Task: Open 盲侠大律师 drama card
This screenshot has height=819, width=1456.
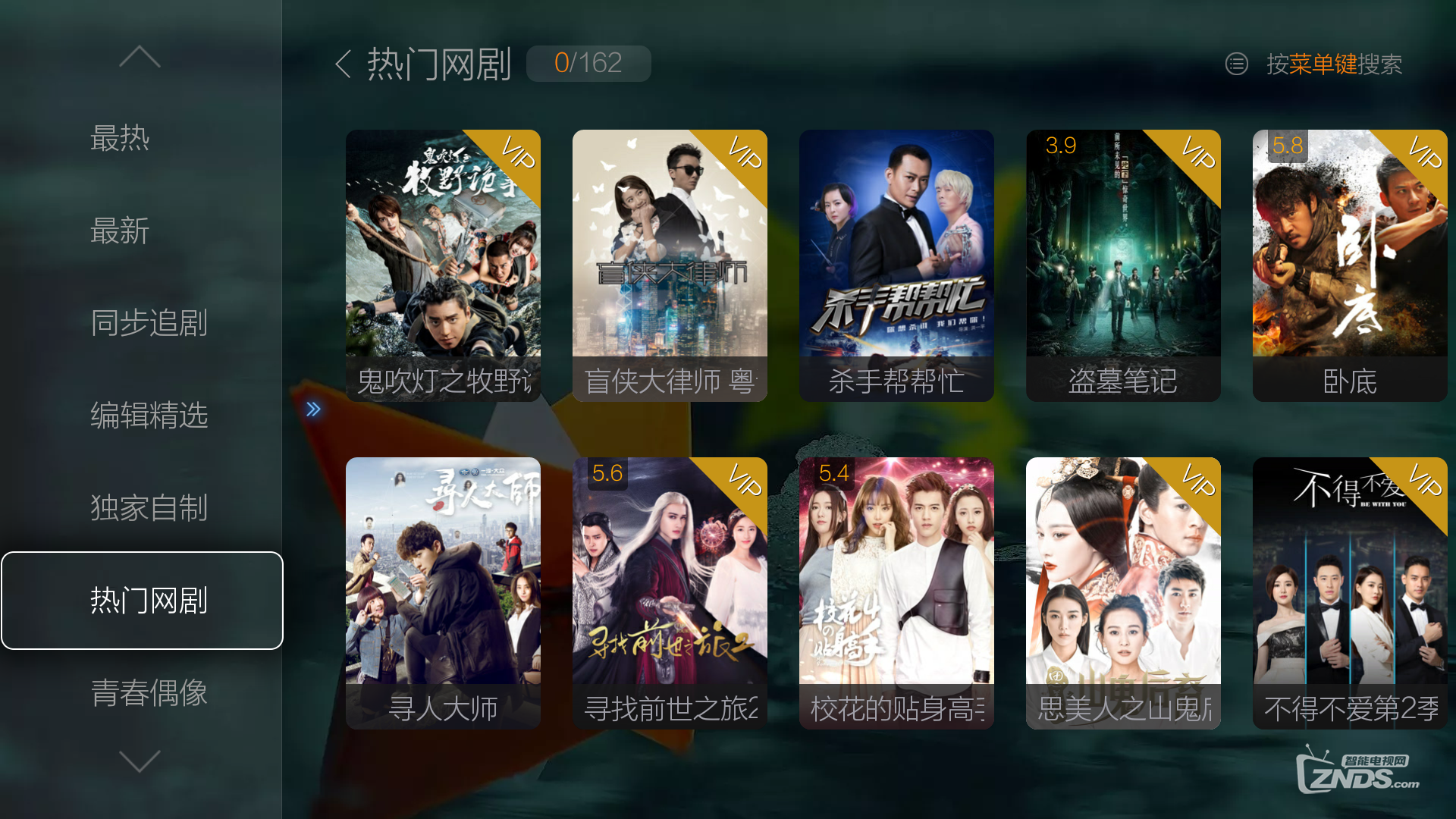Action: coord(670,265)
